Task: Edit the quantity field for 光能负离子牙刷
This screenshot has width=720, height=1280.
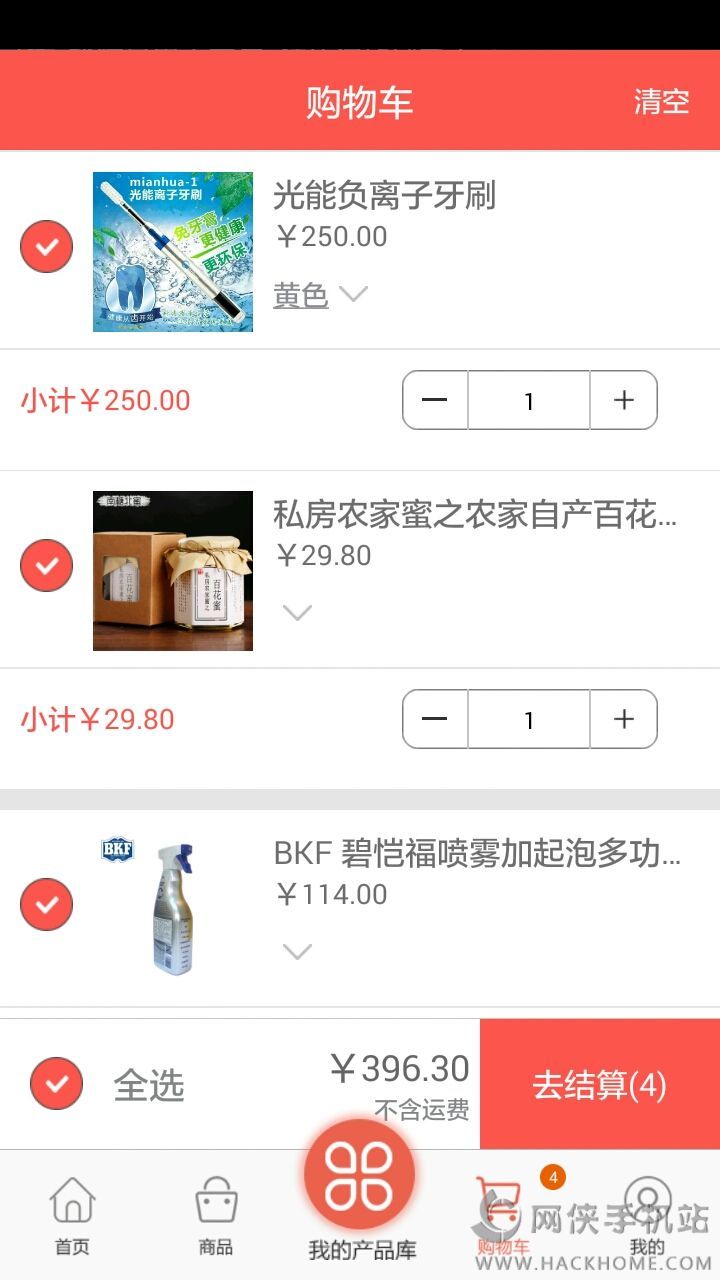Action: [x=529, y=400]
